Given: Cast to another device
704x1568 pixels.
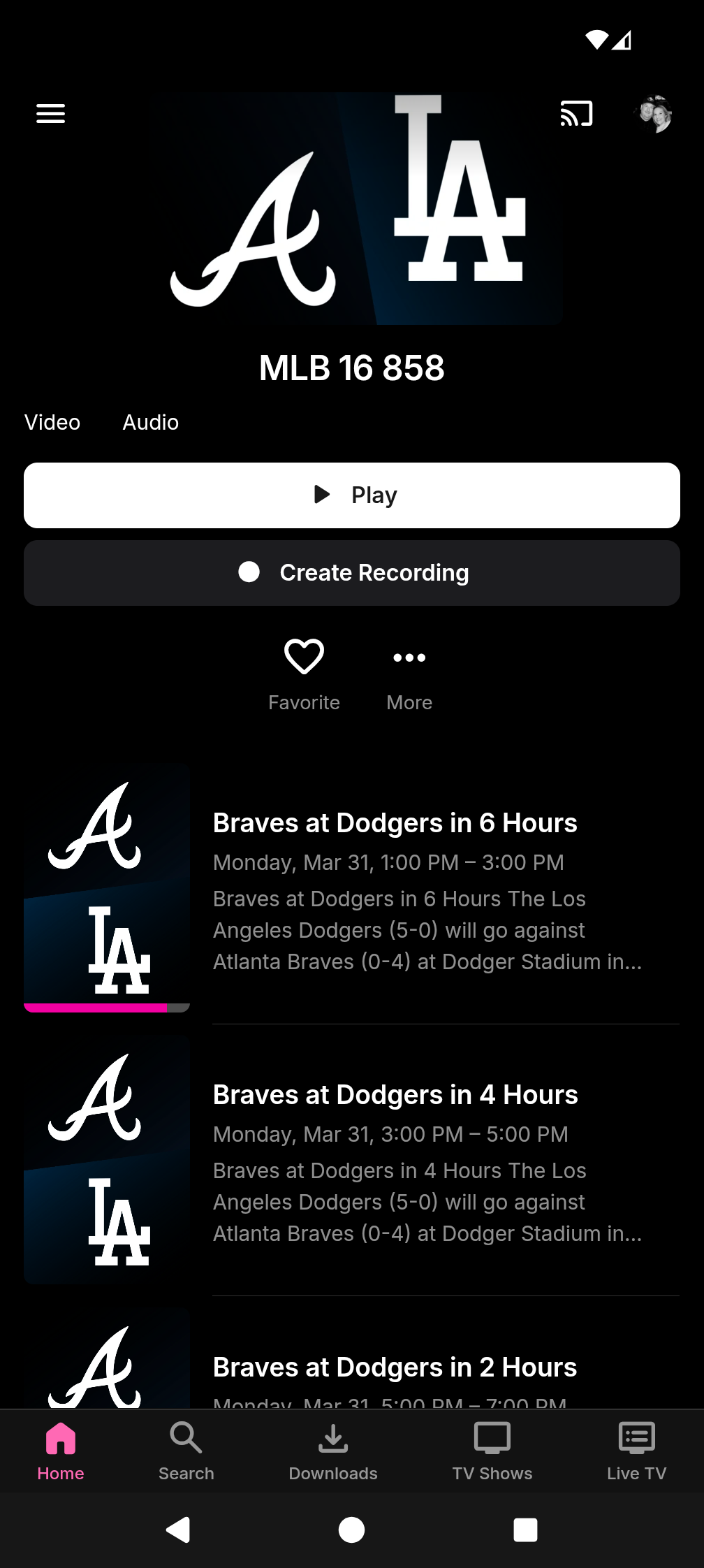Looking at the screenshot, I should tap(576, 113).
